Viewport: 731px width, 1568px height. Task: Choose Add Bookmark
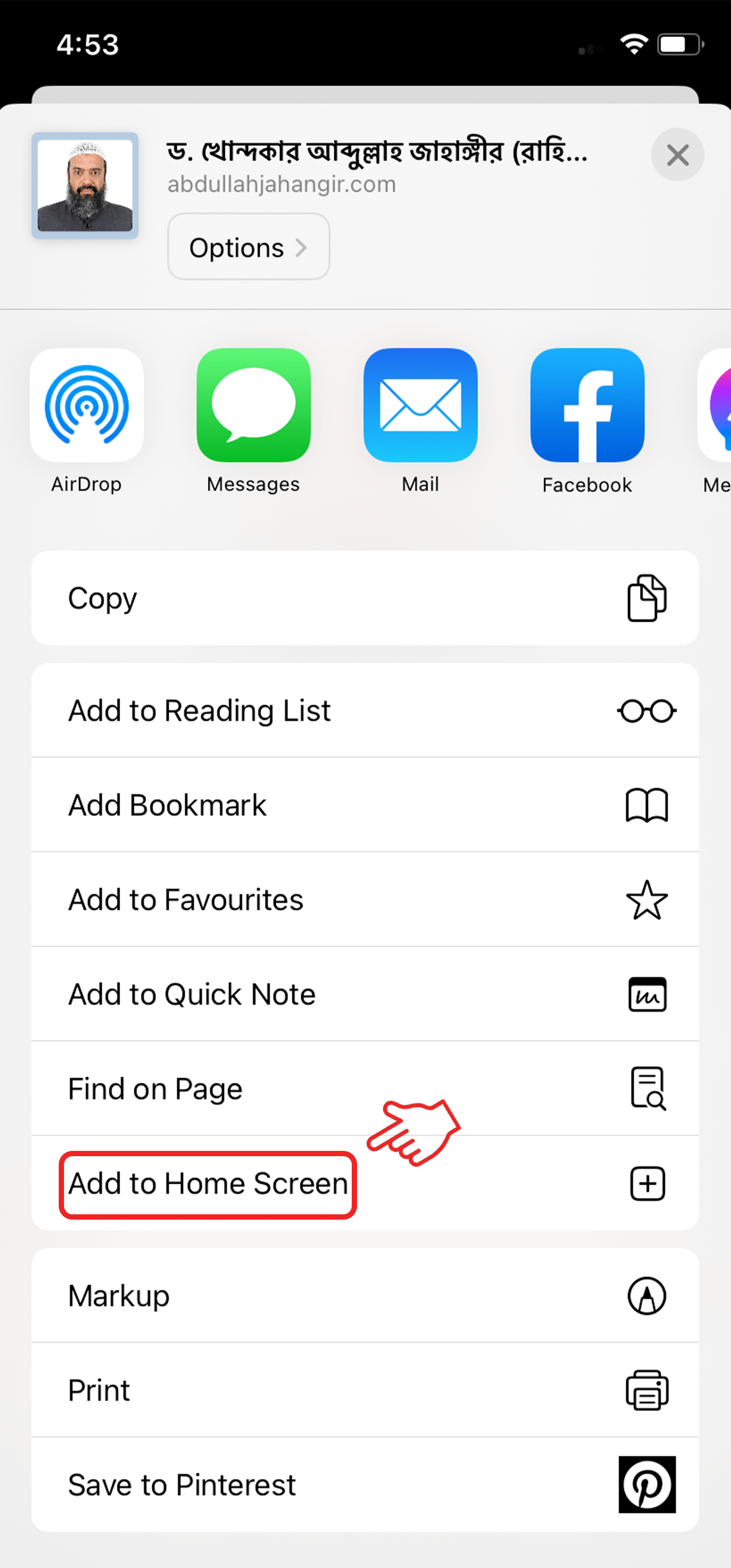point(364,805)
